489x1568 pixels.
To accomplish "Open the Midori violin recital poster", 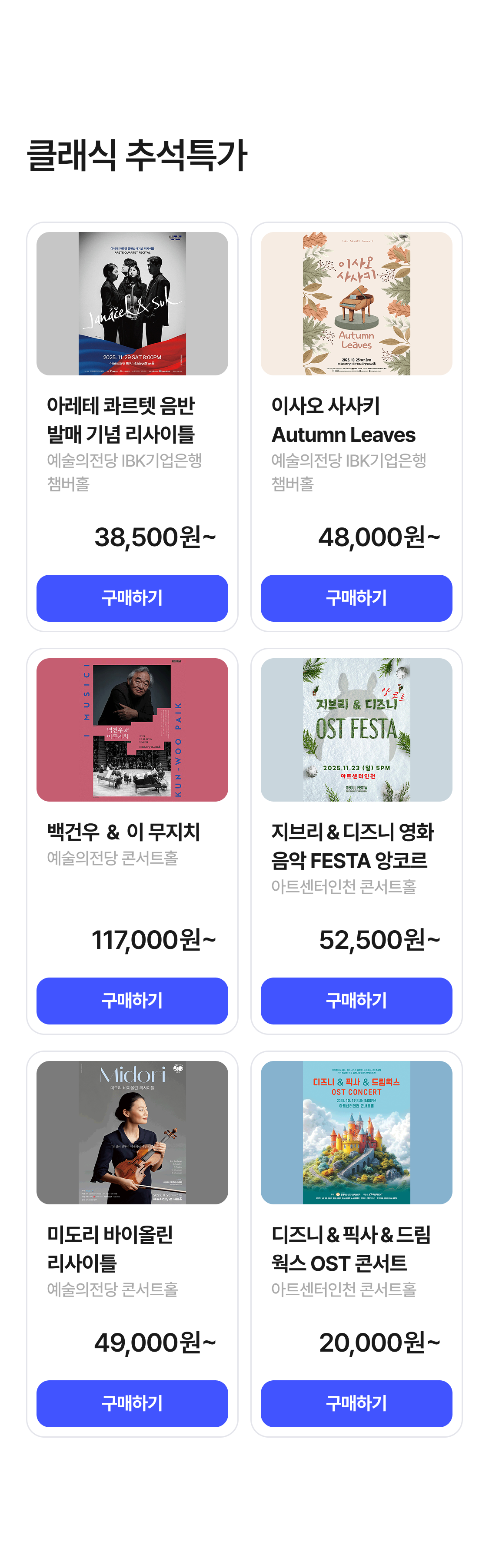I will point(132,1132).
